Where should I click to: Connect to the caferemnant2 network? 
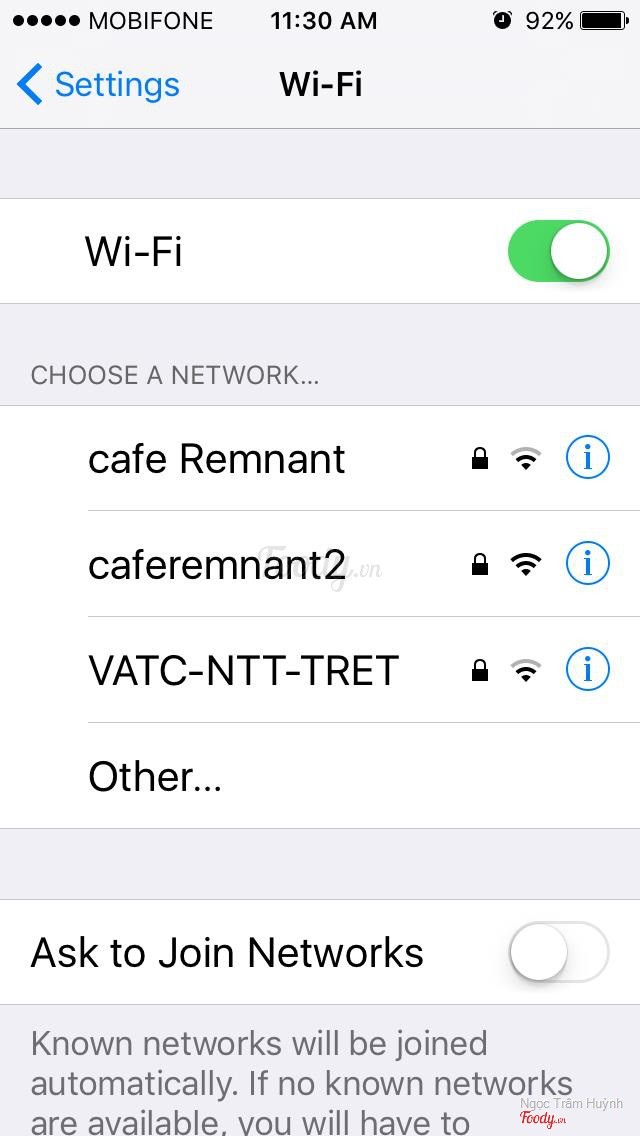(x=217, y=565)
